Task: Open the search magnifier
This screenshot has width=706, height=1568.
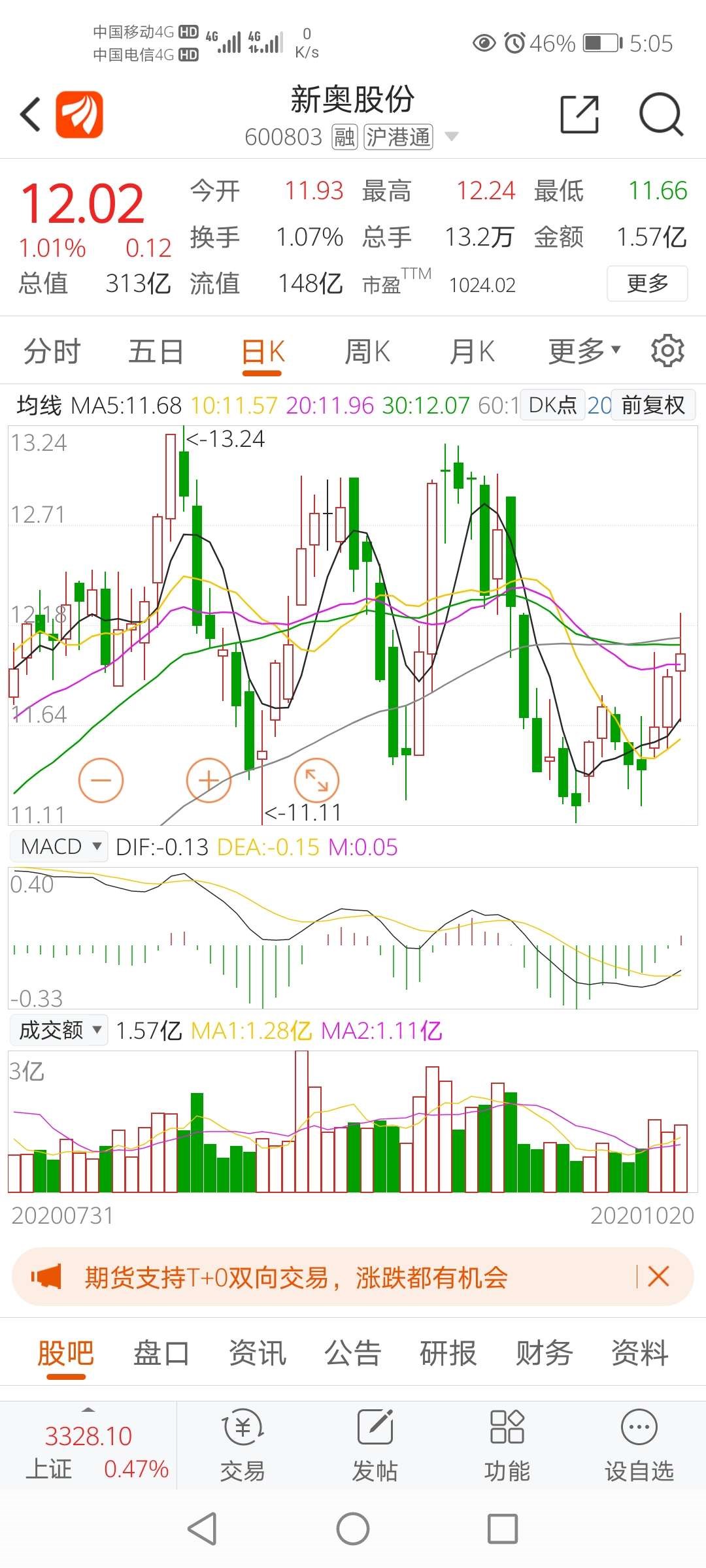Action: point(660,115)
